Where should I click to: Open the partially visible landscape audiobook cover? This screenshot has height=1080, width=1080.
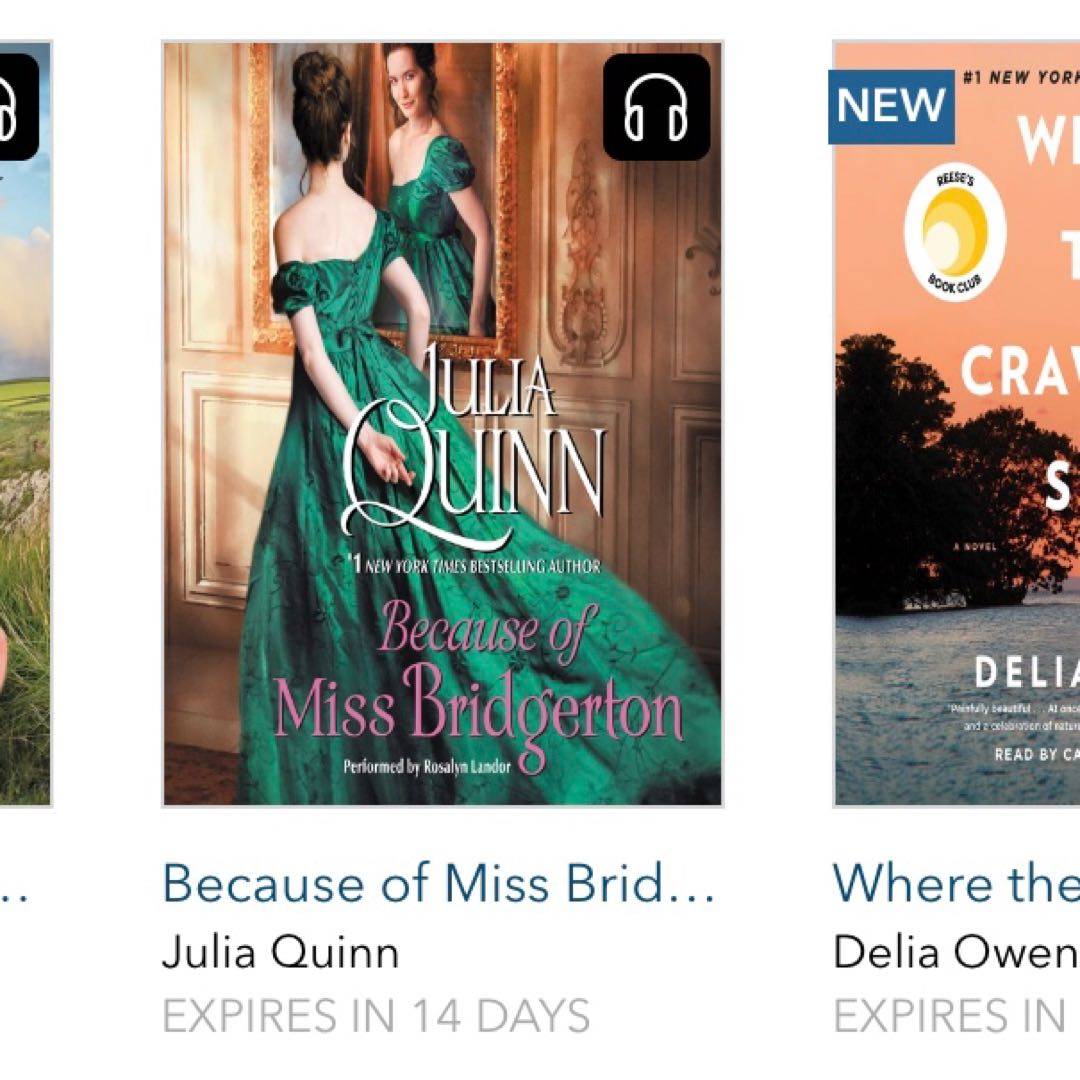[x=25, y=423]
